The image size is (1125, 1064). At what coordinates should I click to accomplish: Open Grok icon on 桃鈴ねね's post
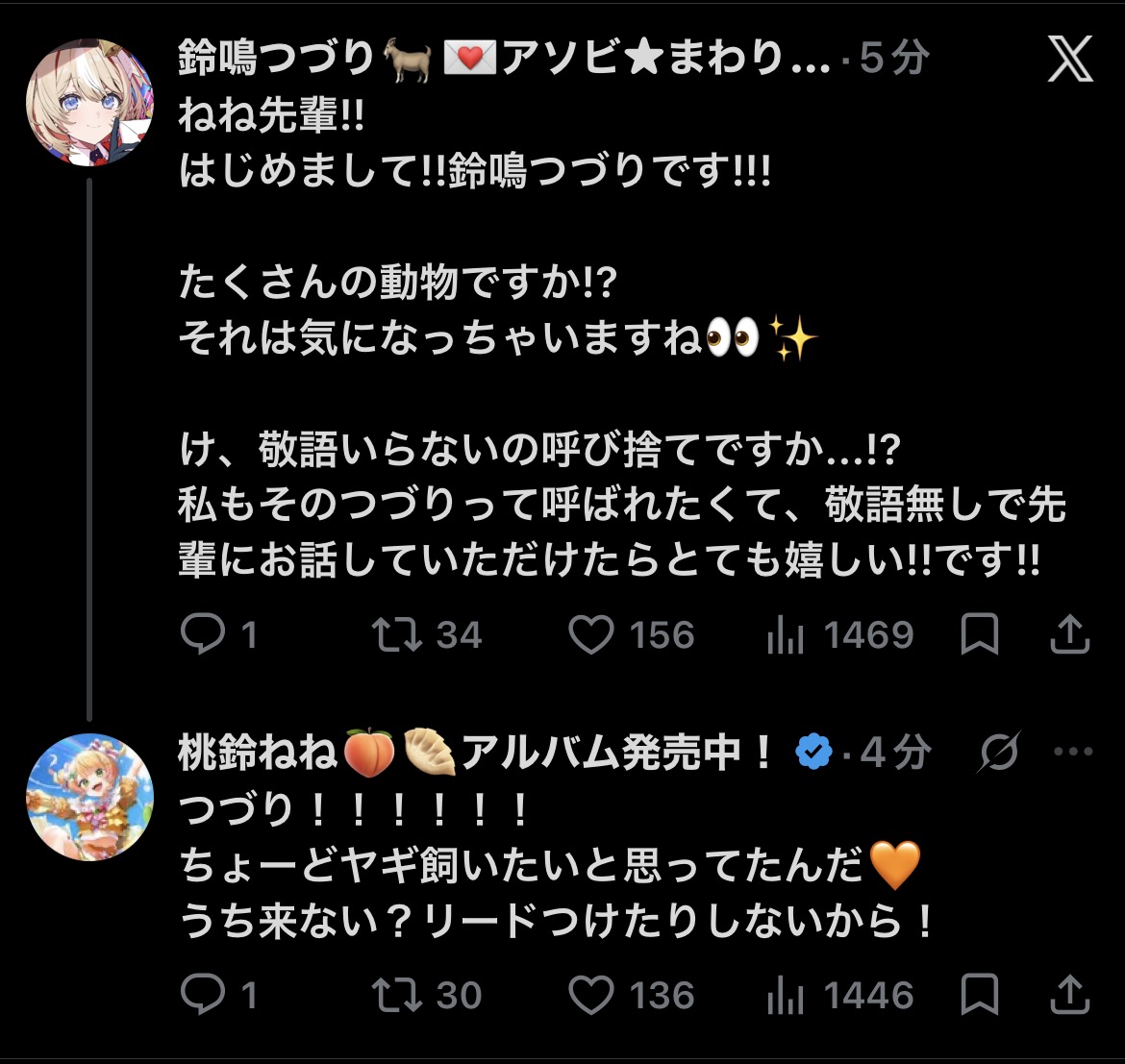click(998, 753)
